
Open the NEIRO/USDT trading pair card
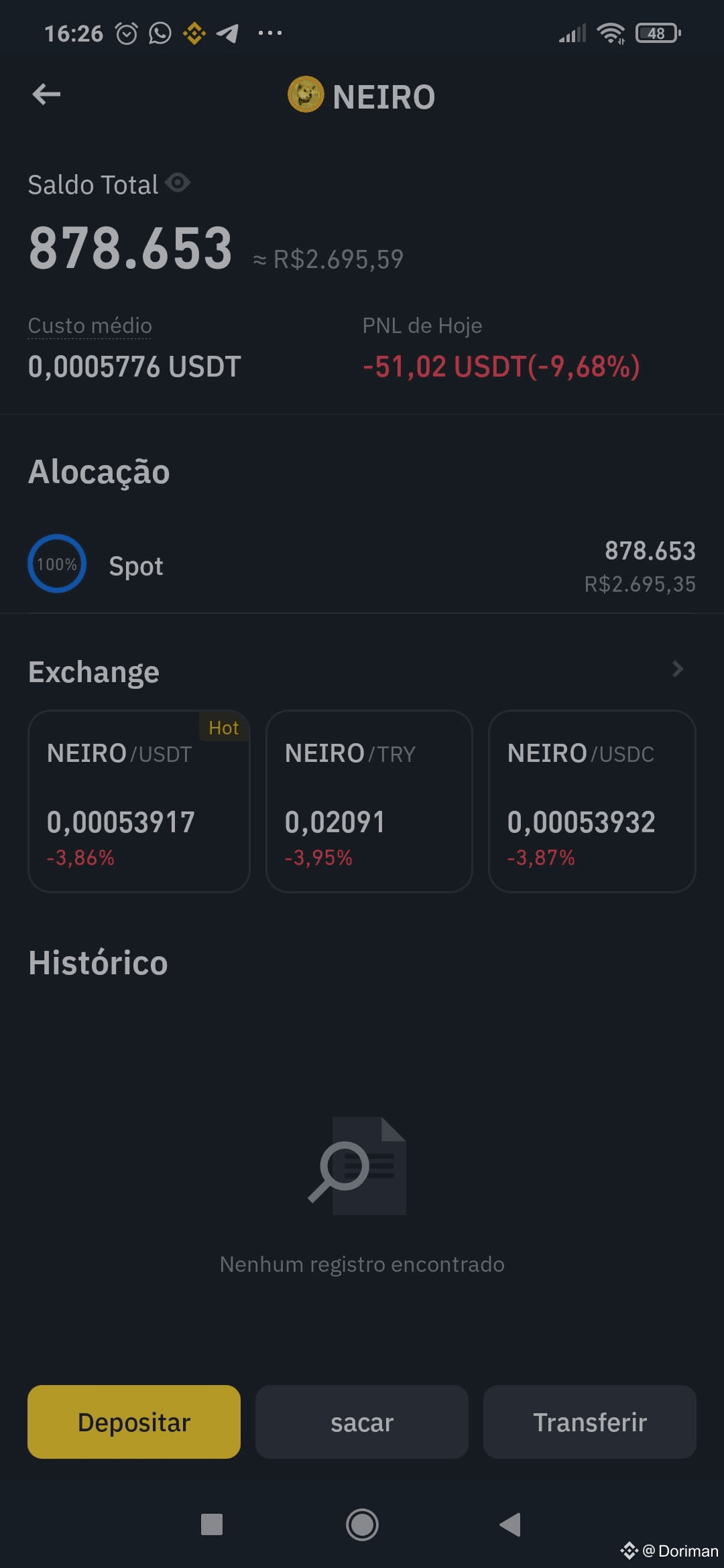[139, 801]
